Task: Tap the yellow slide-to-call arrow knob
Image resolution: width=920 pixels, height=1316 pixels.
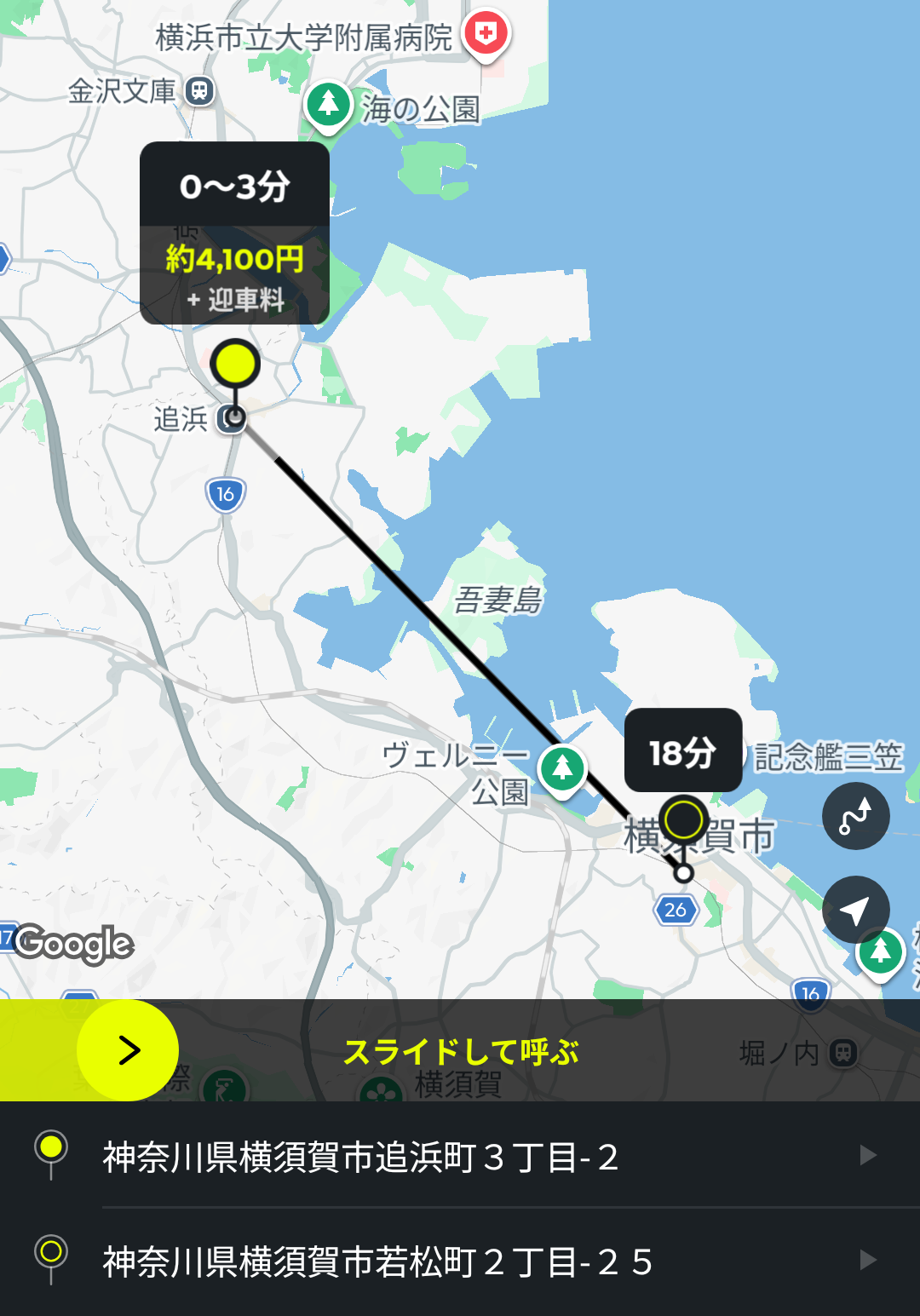Action: click(128, 1050)
